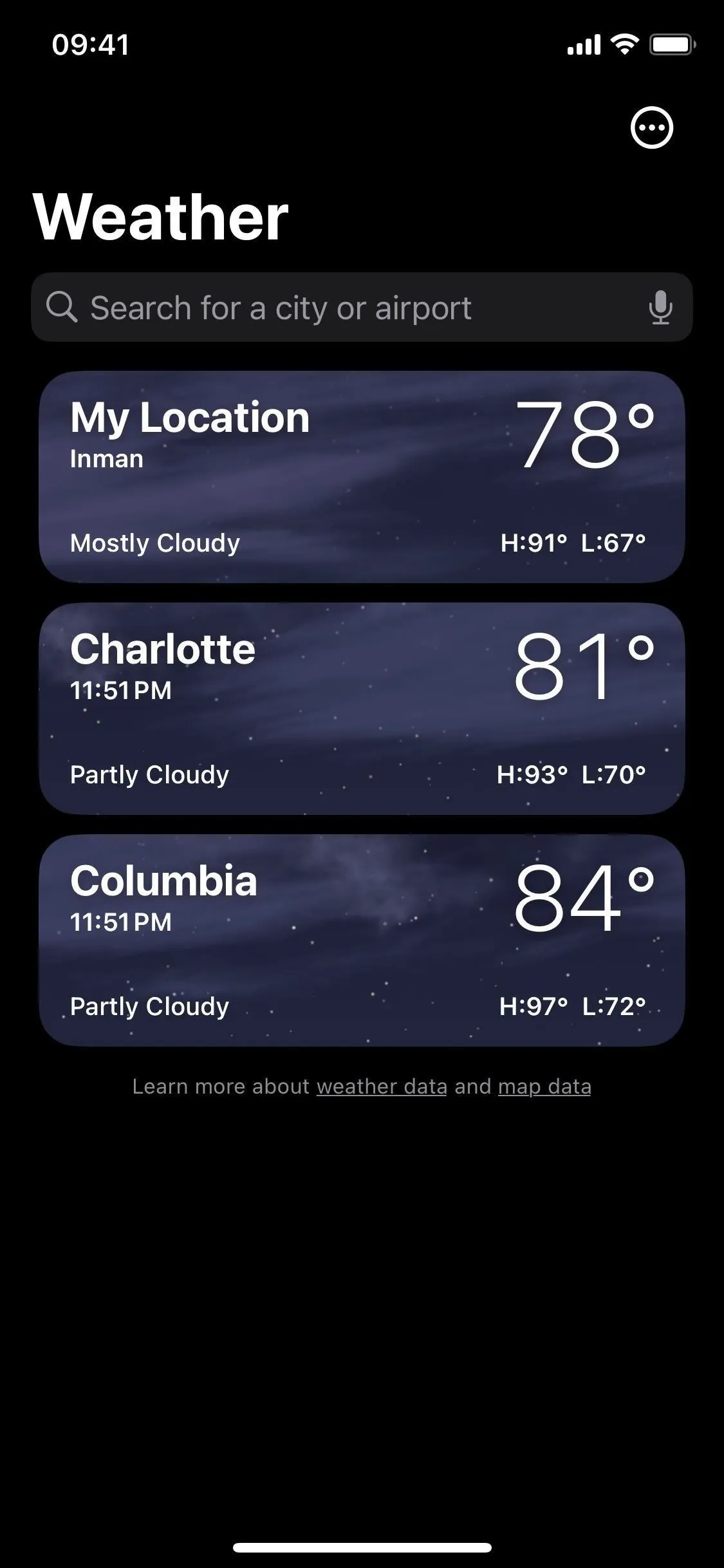Follow the weather data link
724x1568 pixels.
382,1087
